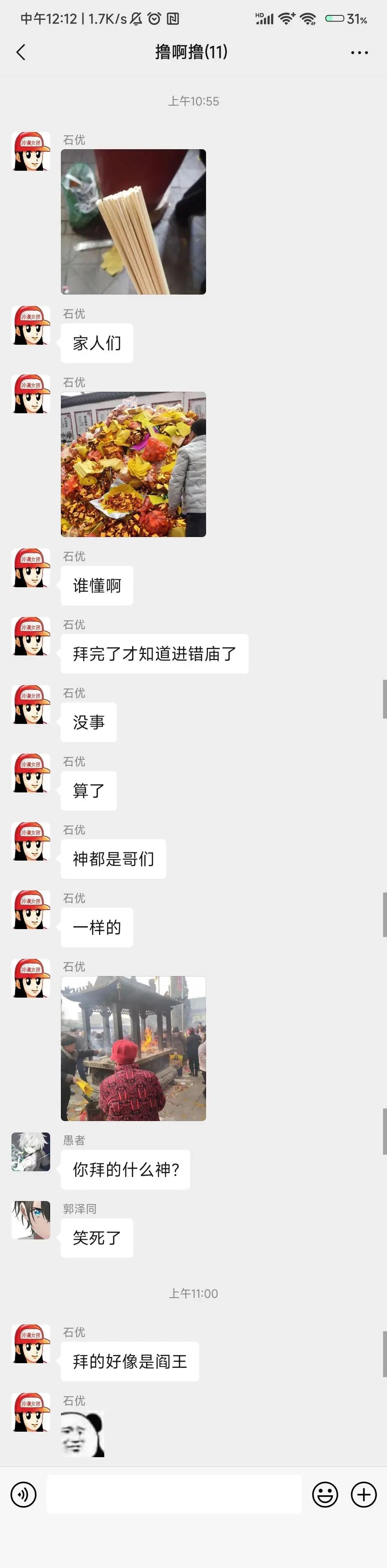Viewport: 387px width, 1568px height.
Task: Switch to voice message input
Action: pyautogui.click(x=24, y=1494)
